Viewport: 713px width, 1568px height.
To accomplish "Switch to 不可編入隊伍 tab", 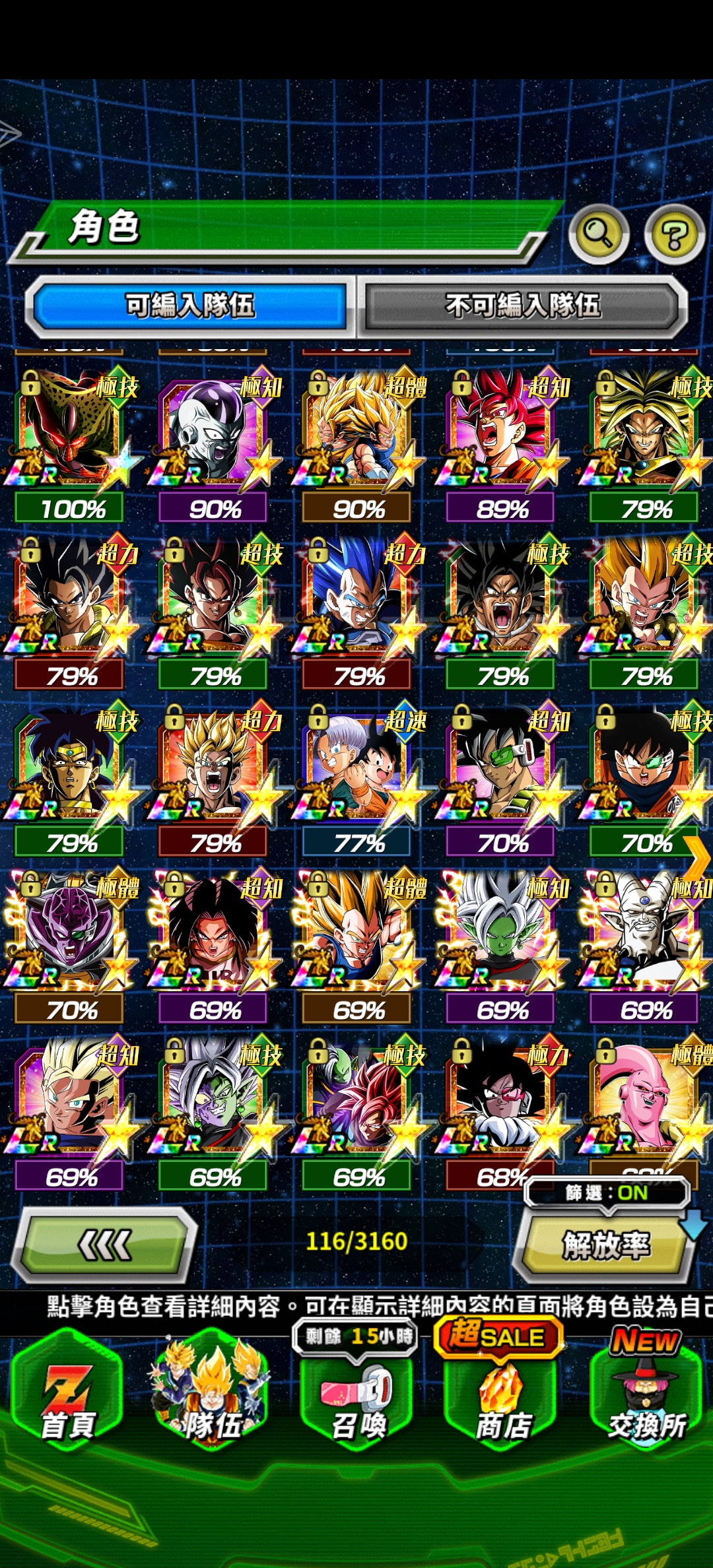I will coord(523,306).
